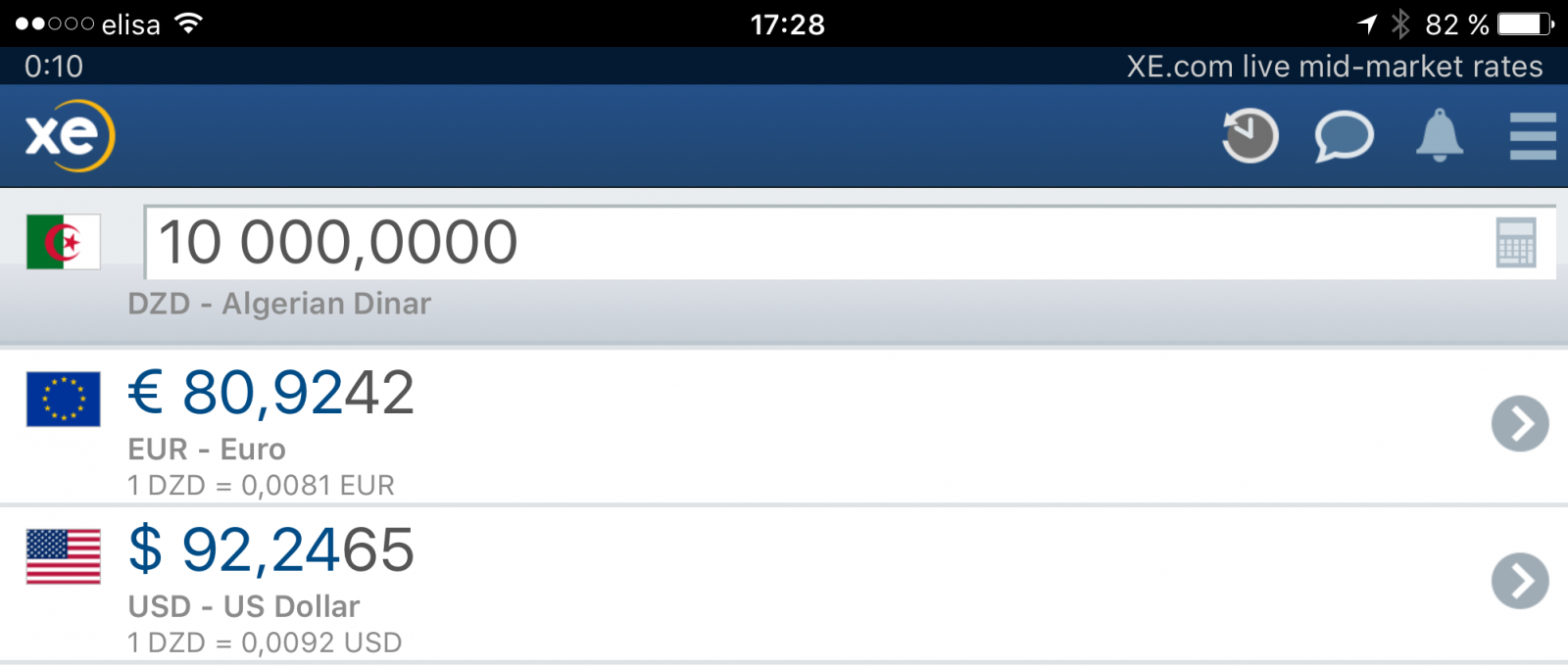
Task: Open the hamburger menu
Action: click(x=1533, y=136)
